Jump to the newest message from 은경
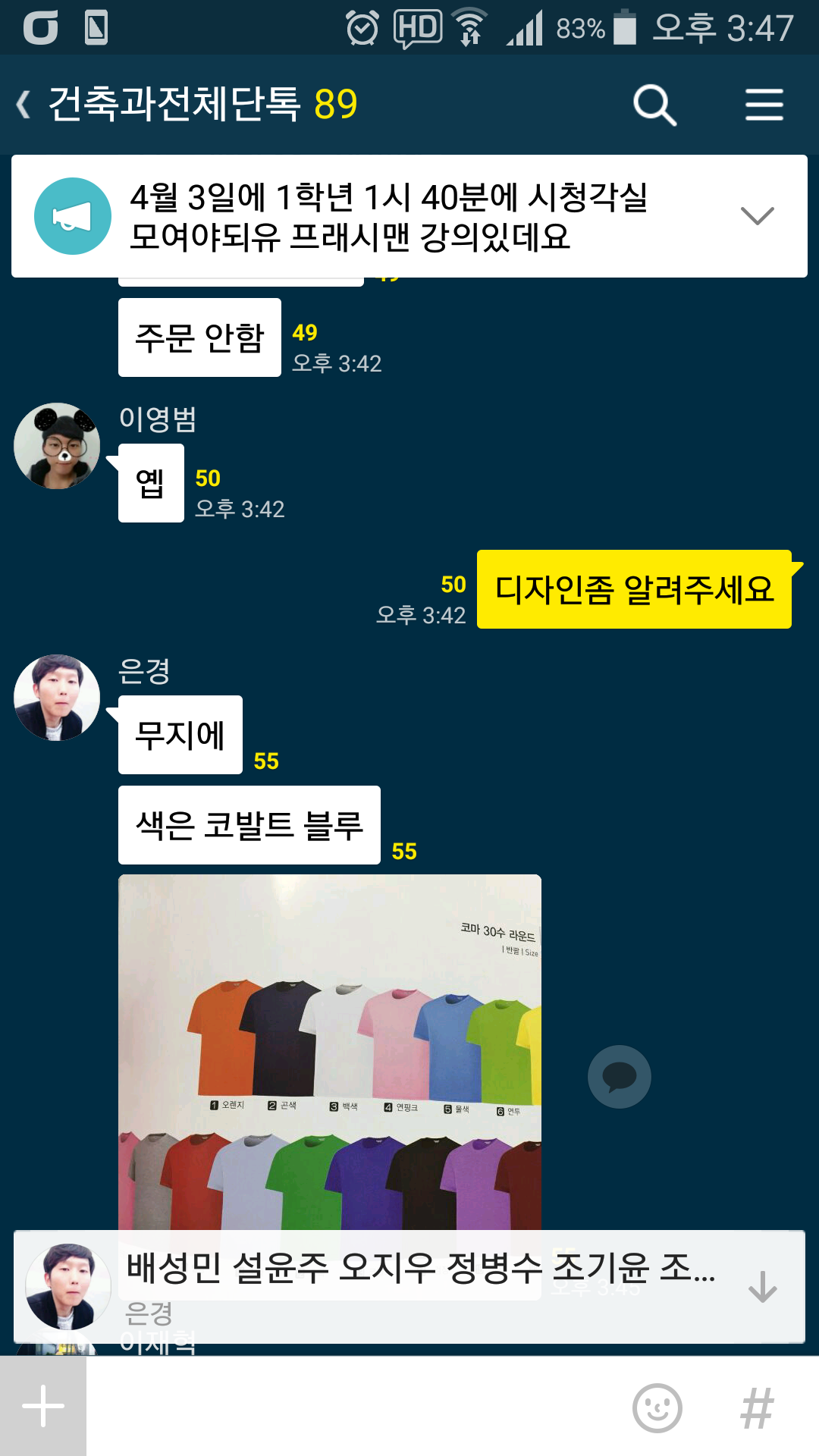The height and width of the screenshot is (1456, 819). pos(409,1287)
